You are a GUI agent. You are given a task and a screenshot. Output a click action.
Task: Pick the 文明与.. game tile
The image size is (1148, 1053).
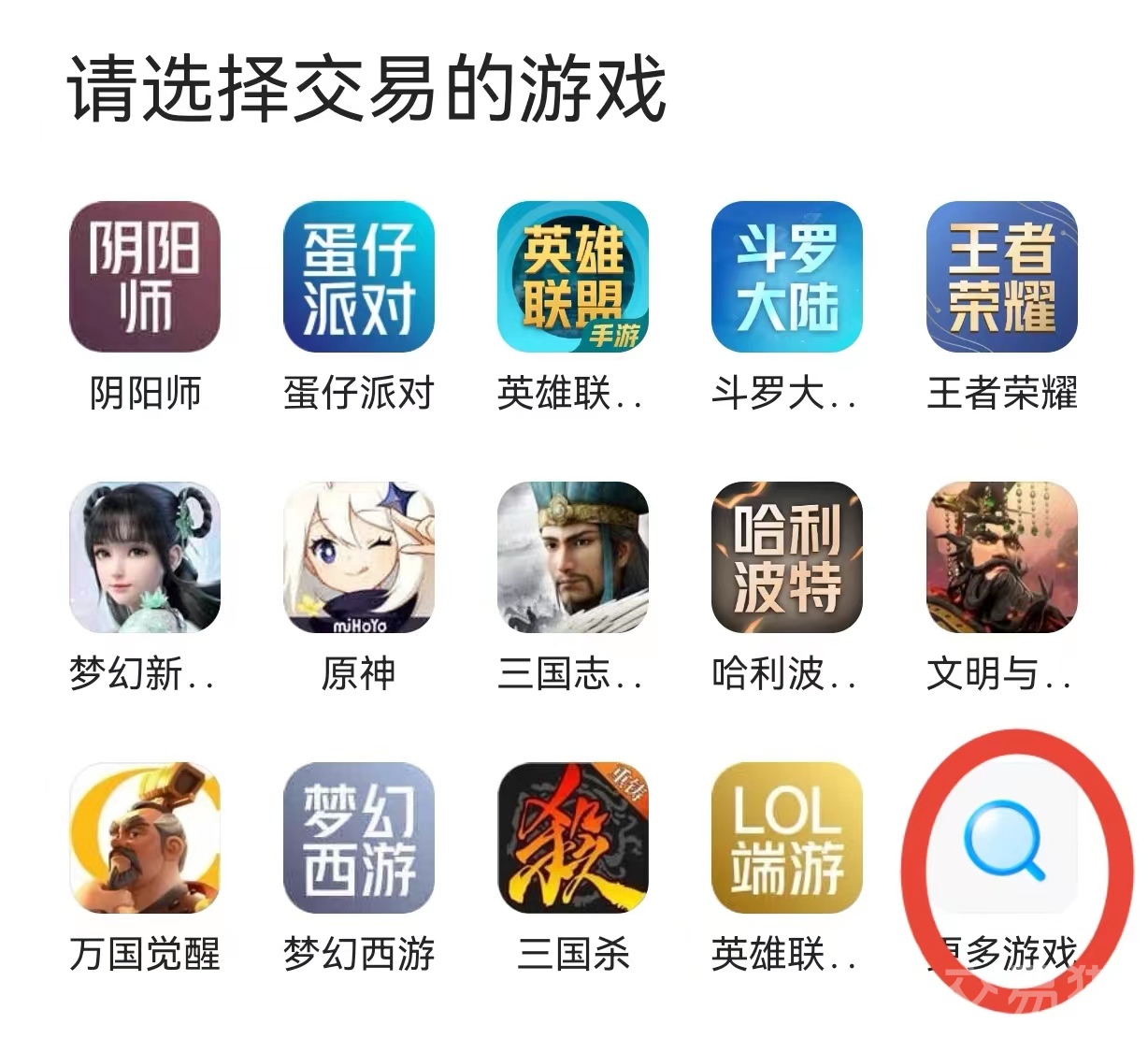pos(1001,557)
